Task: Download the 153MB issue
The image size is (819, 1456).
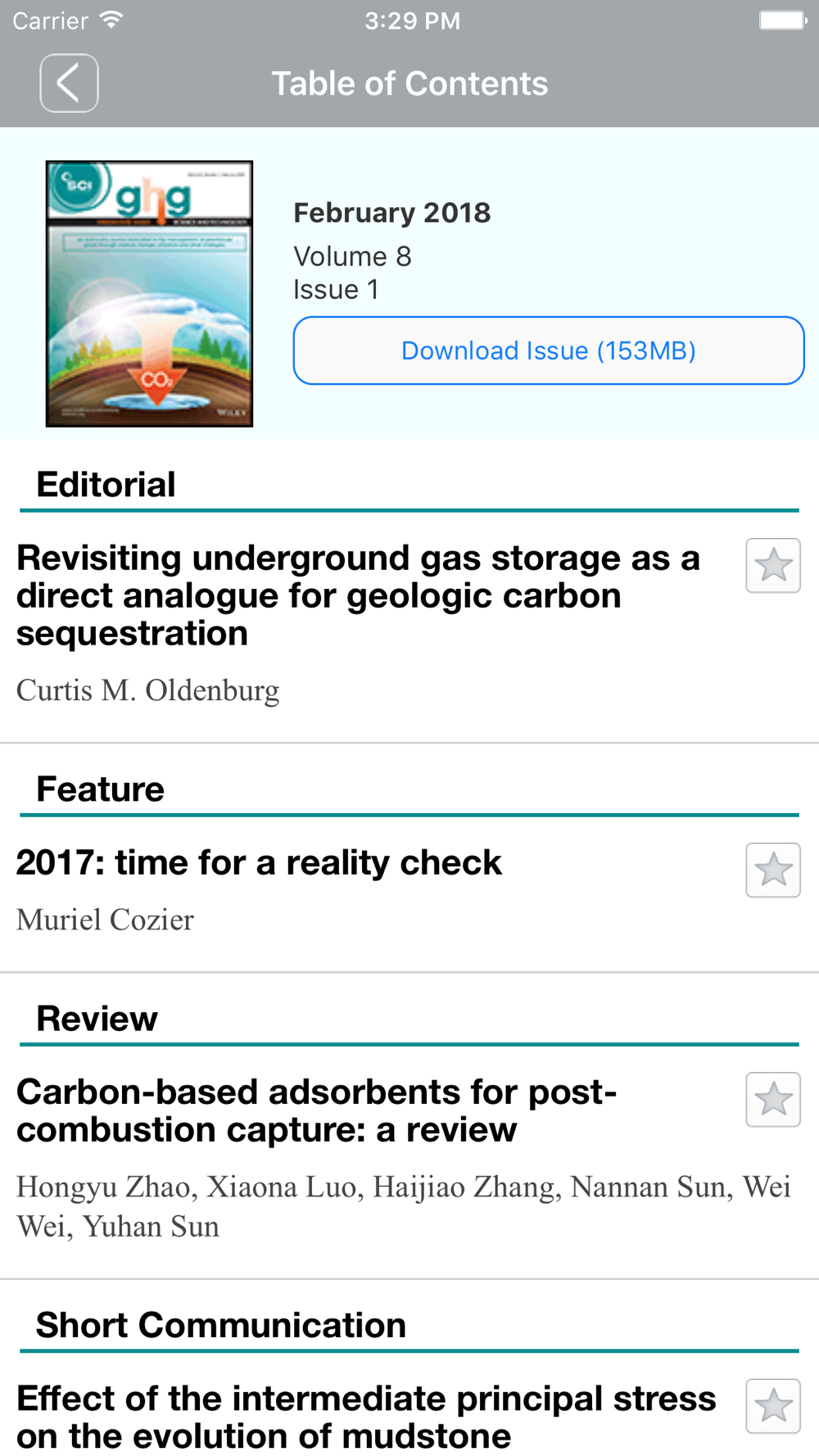Action: pyautogui.click(x=549, y=350)
